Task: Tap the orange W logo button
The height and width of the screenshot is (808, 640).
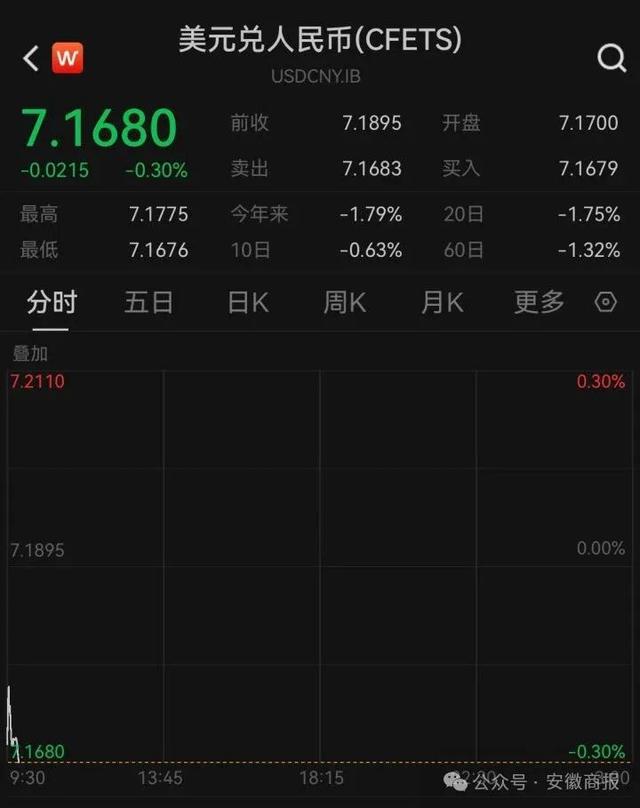Action: point(67,59)
